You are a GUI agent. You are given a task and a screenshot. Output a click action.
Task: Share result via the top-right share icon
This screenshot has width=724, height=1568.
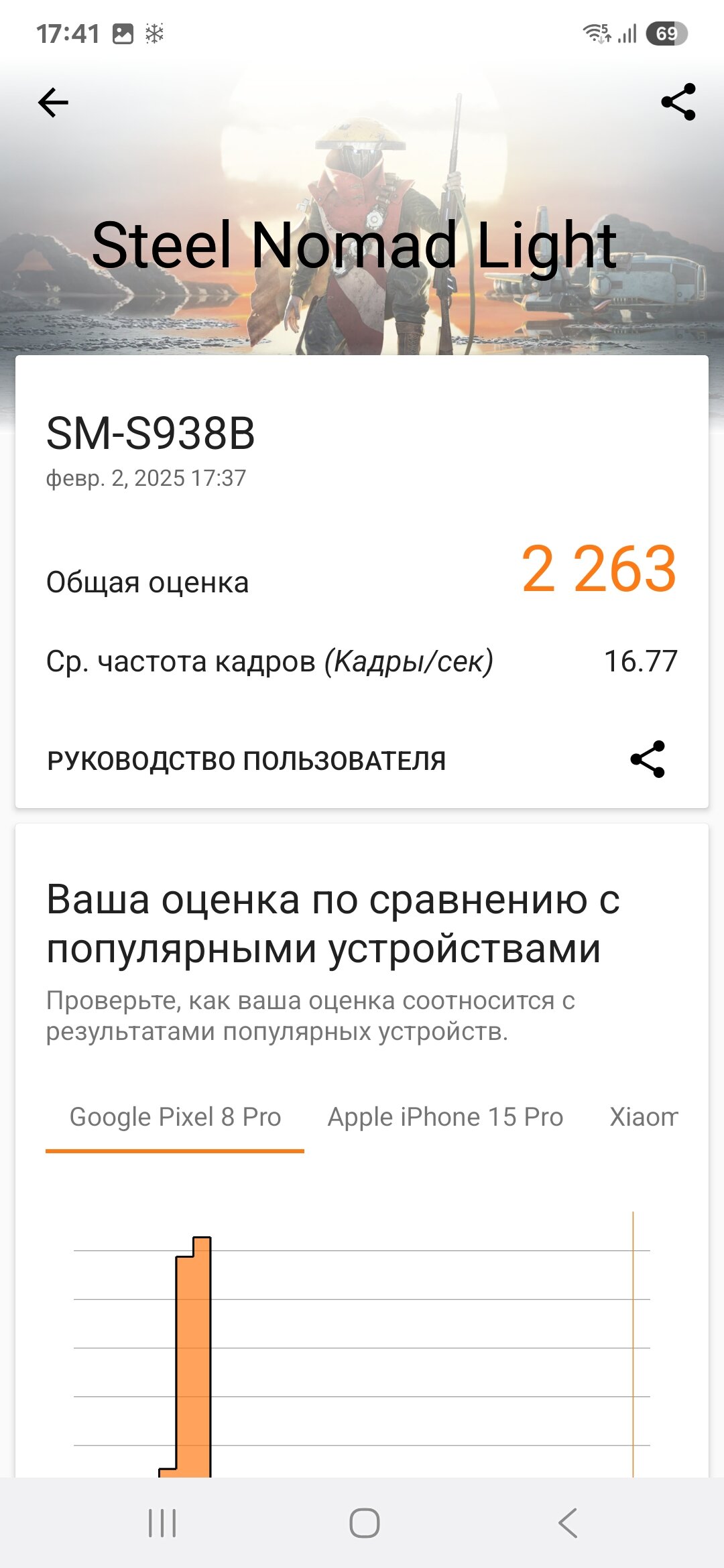tap(678, 102)
